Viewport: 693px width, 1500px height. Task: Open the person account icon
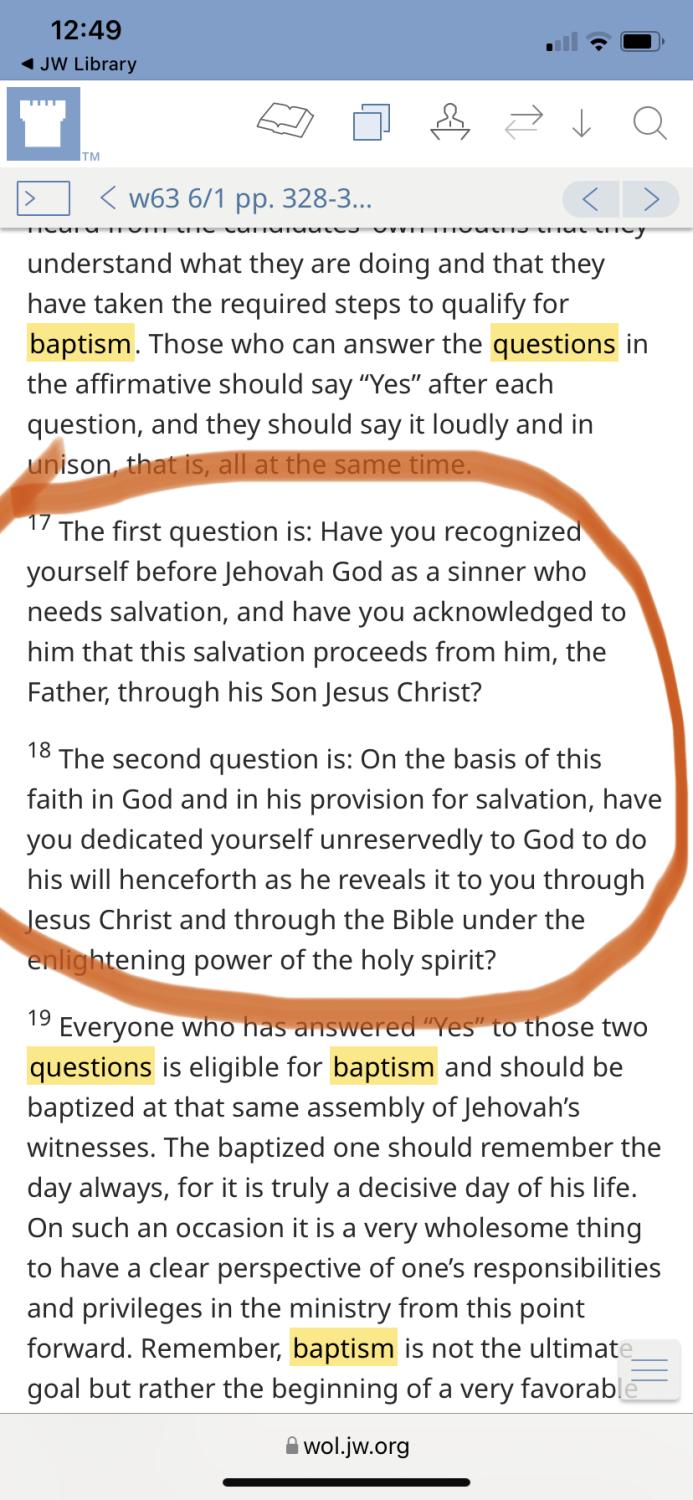(450, 124)
